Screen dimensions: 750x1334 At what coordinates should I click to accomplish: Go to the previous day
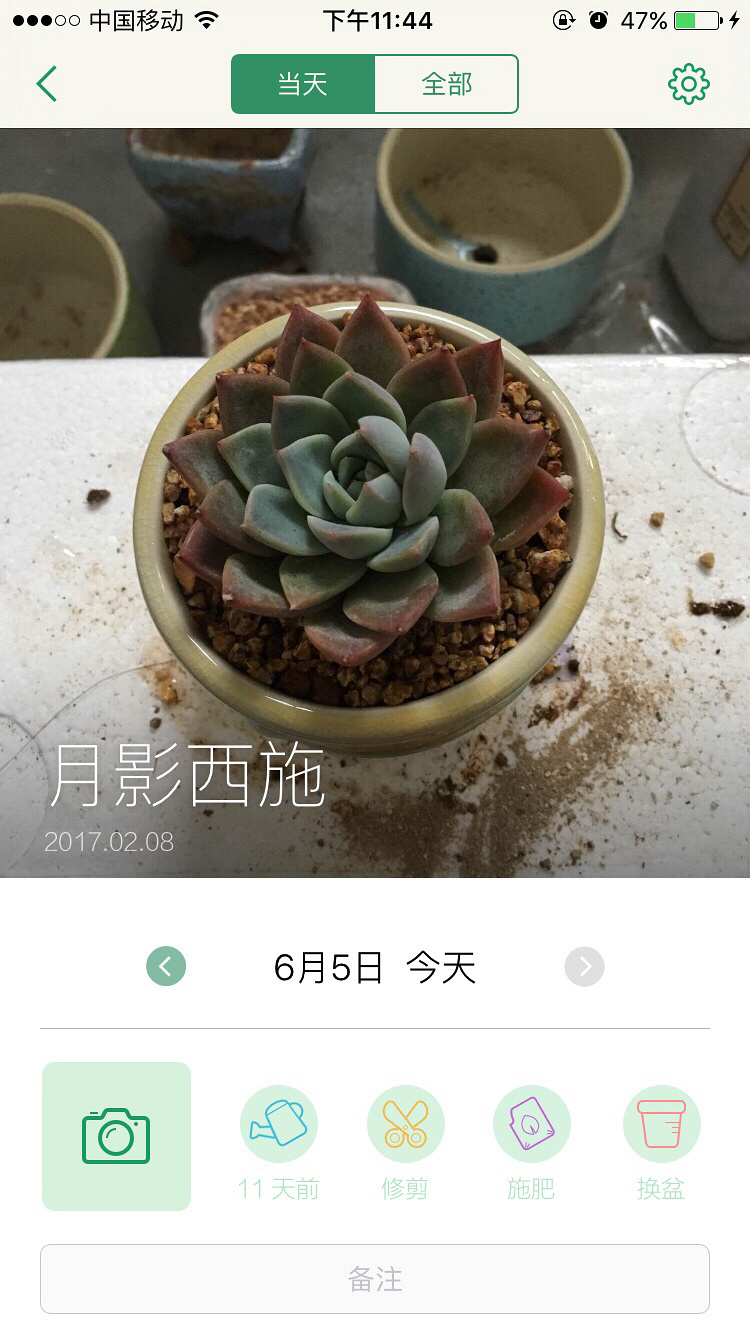[x=166, y=967]
